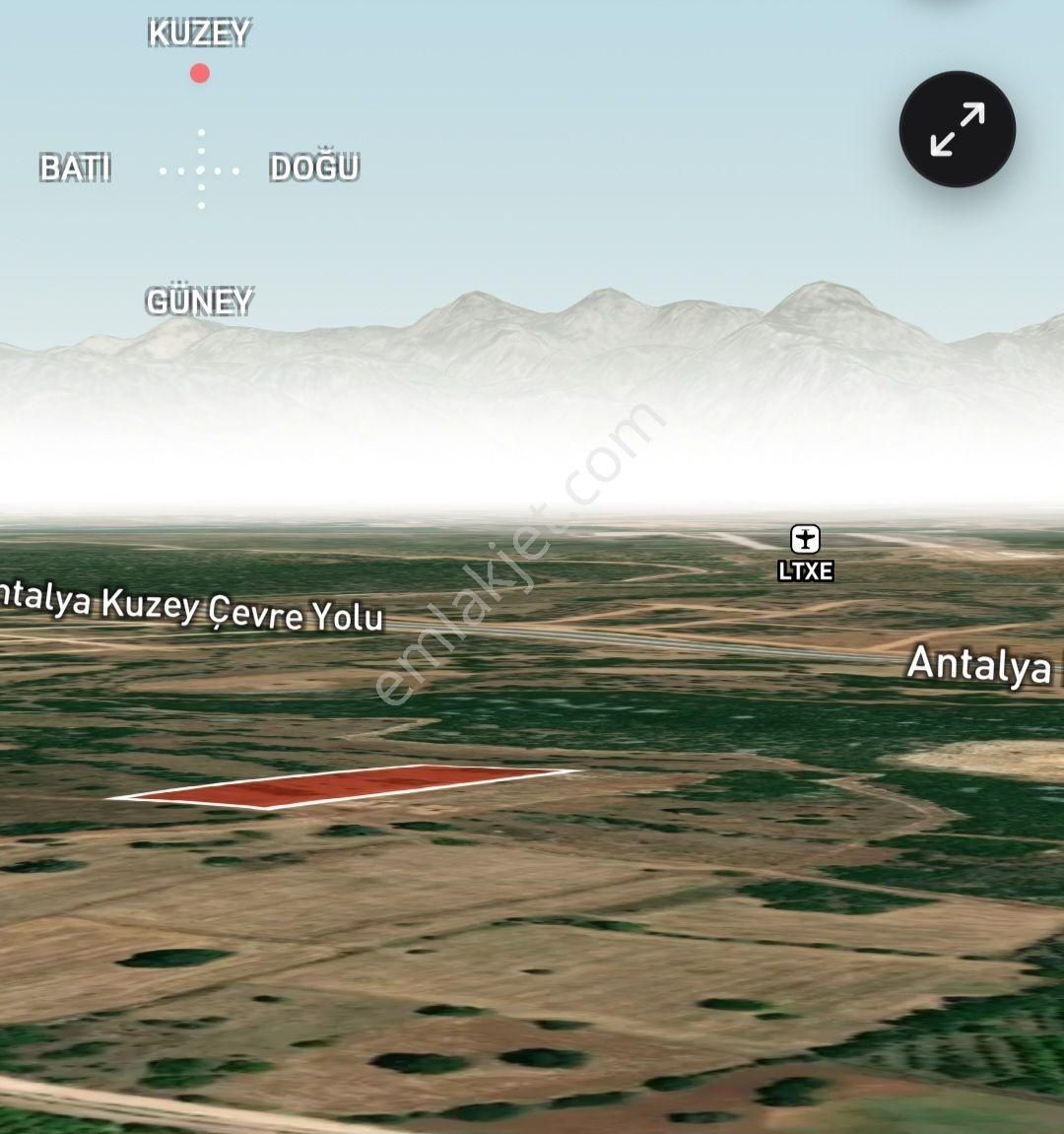Screen dimensions: 1064x1134
Task: Click the LTXE label under the plane icon
Action: [805, 569]
